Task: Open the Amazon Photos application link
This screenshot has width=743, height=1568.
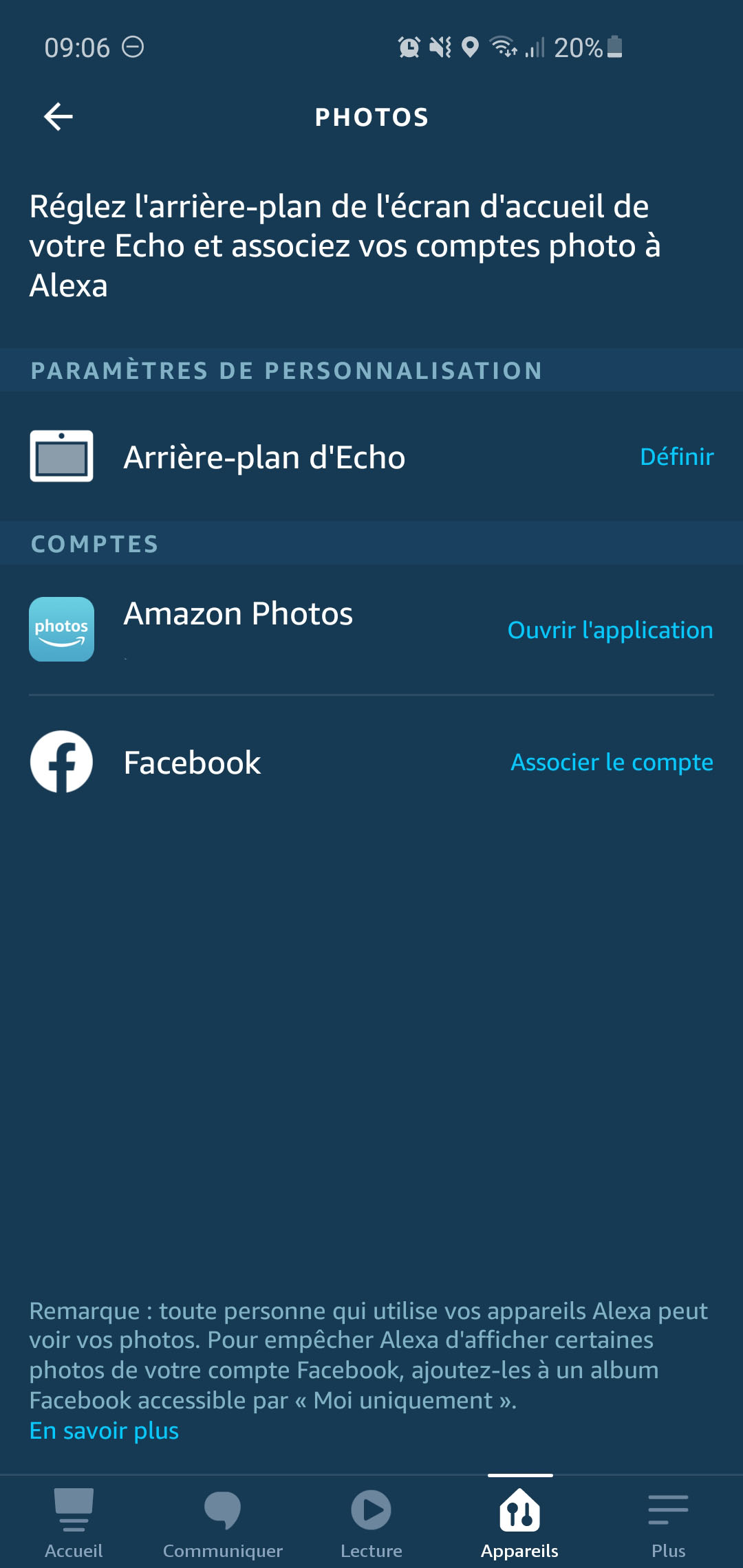Action: coord(610,630)
